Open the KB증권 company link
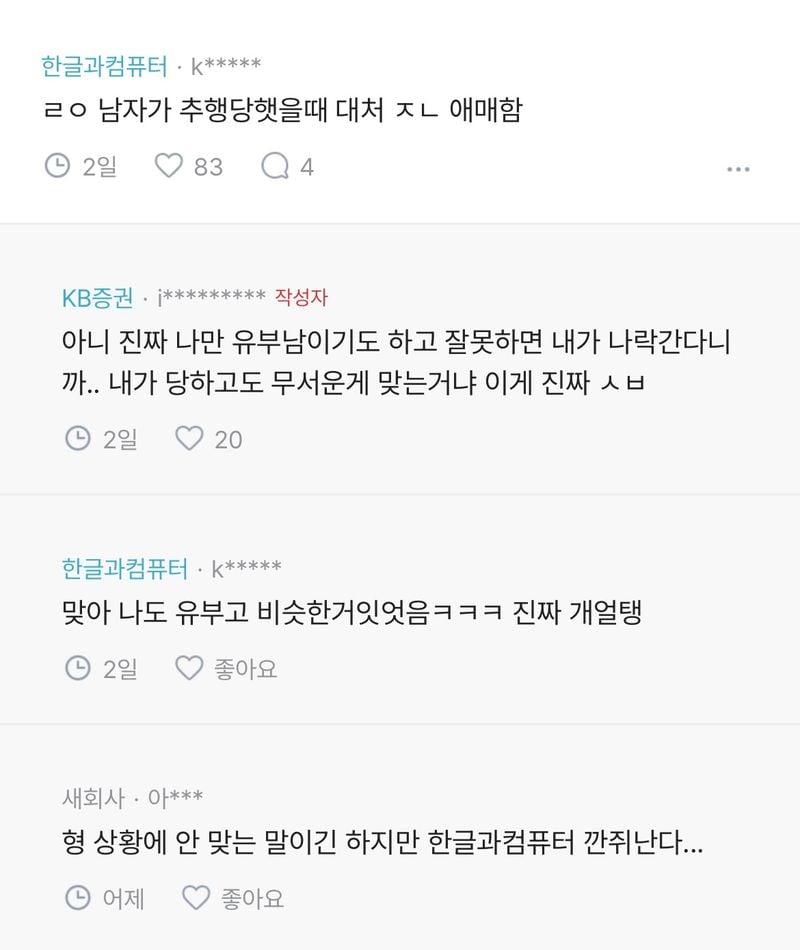This screenshot has height=950, width=800. tap(96, 297)
